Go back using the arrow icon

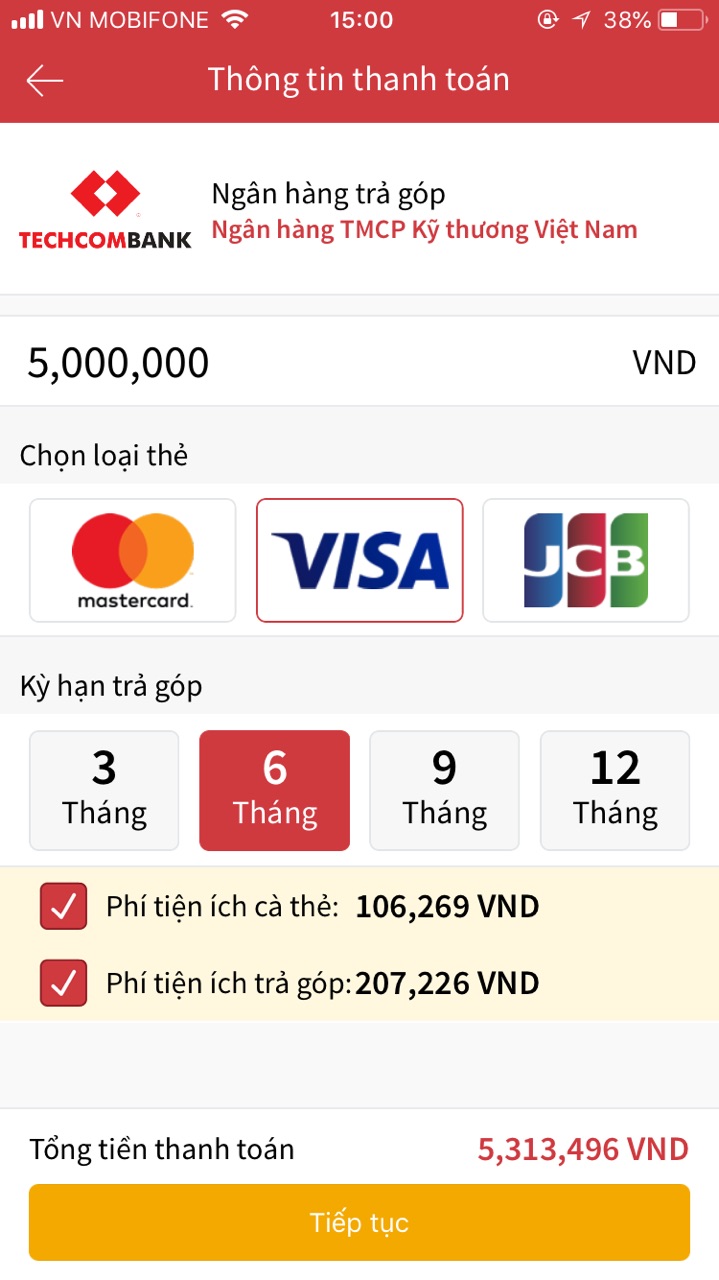pyautogui.click(x=45, y=81)
